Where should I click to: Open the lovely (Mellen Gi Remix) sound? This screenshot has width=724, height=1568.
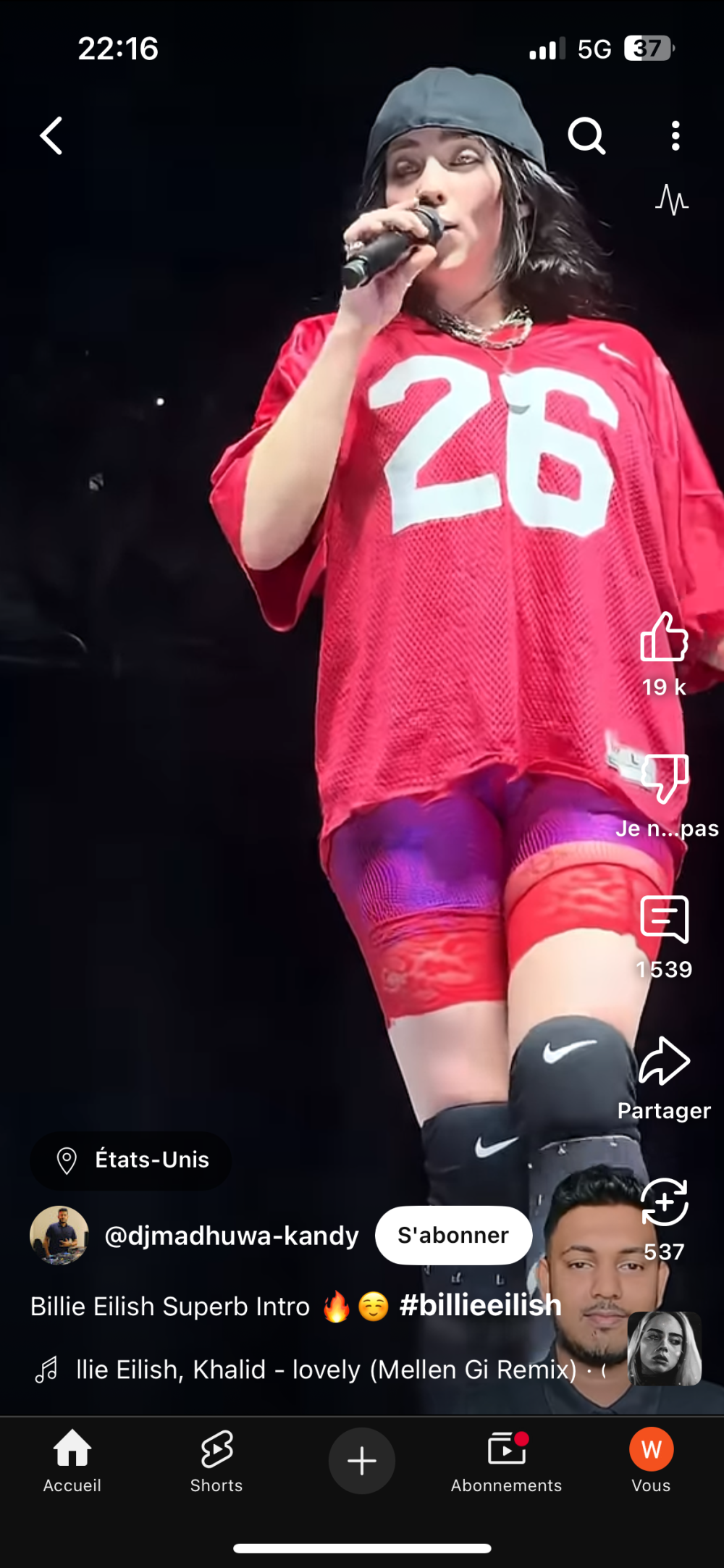tap(326, 1370)
